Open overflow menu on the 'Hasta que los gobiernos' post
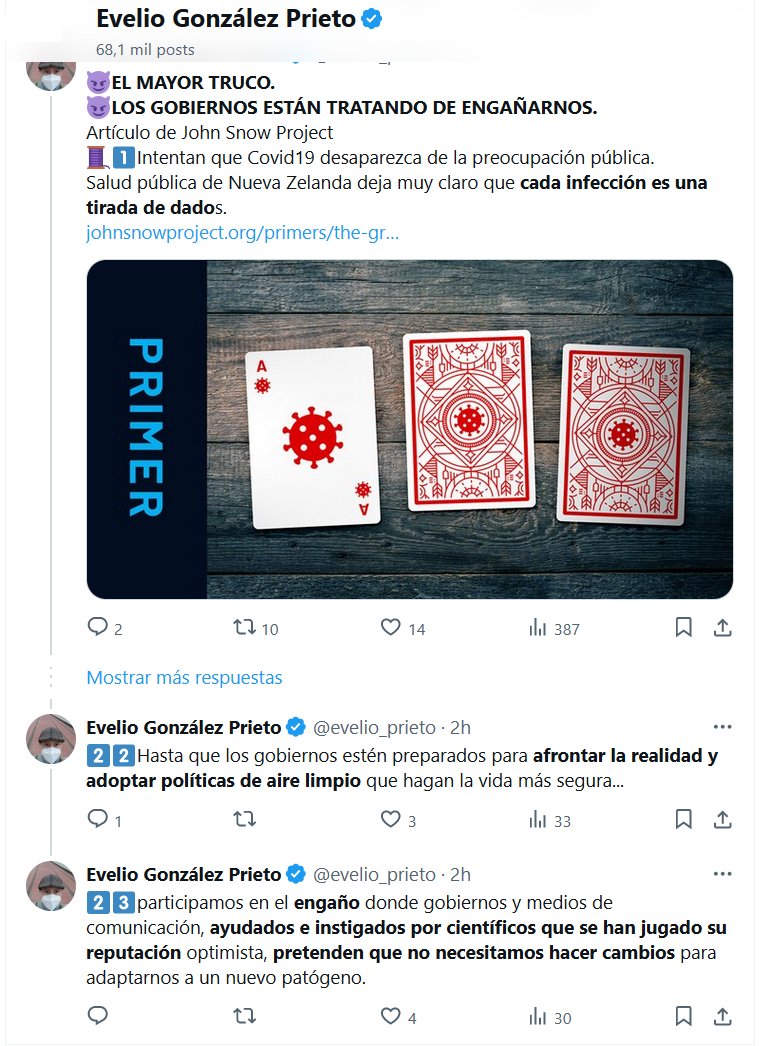This screenshot has width=766, height=1046. tap(722, 727)
